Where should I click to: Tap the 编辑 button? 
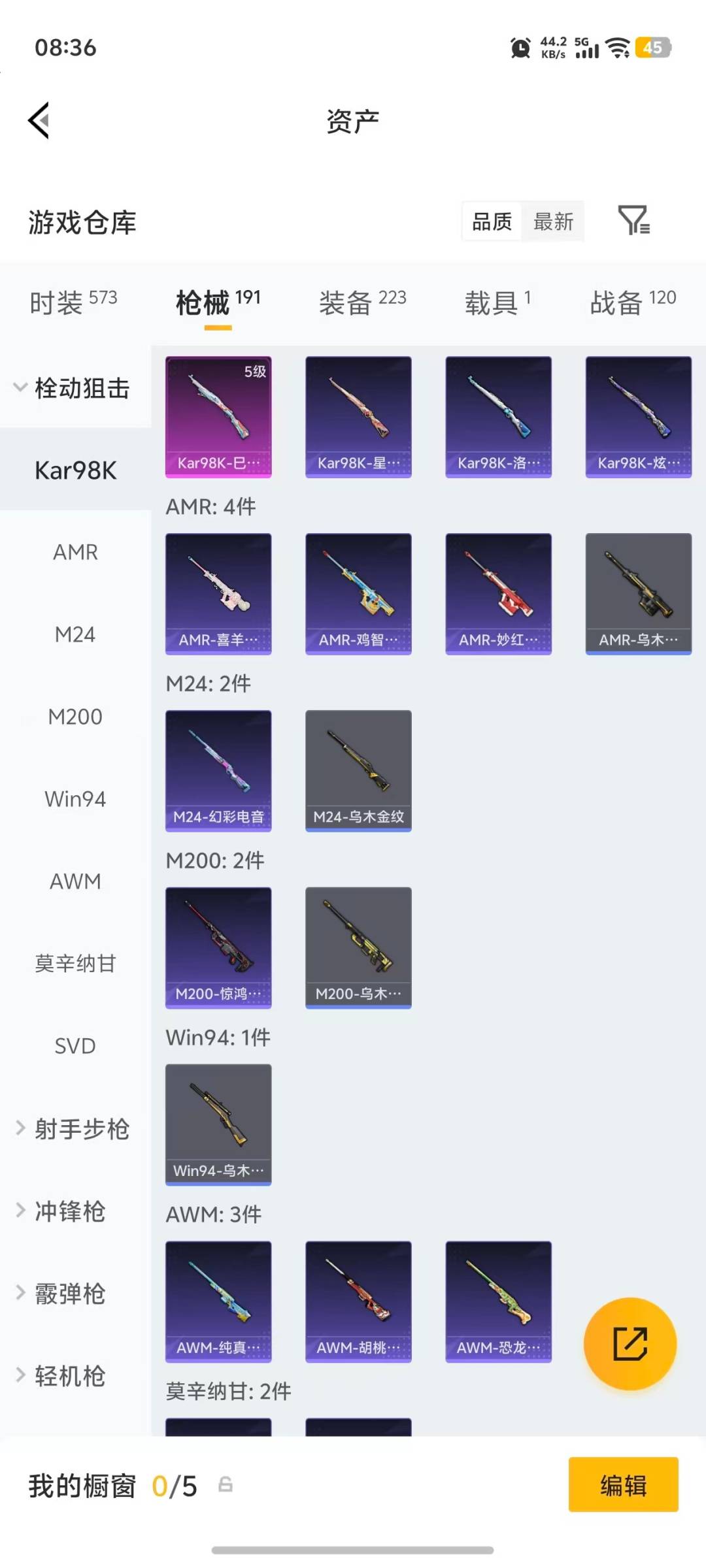(623, 1485)
